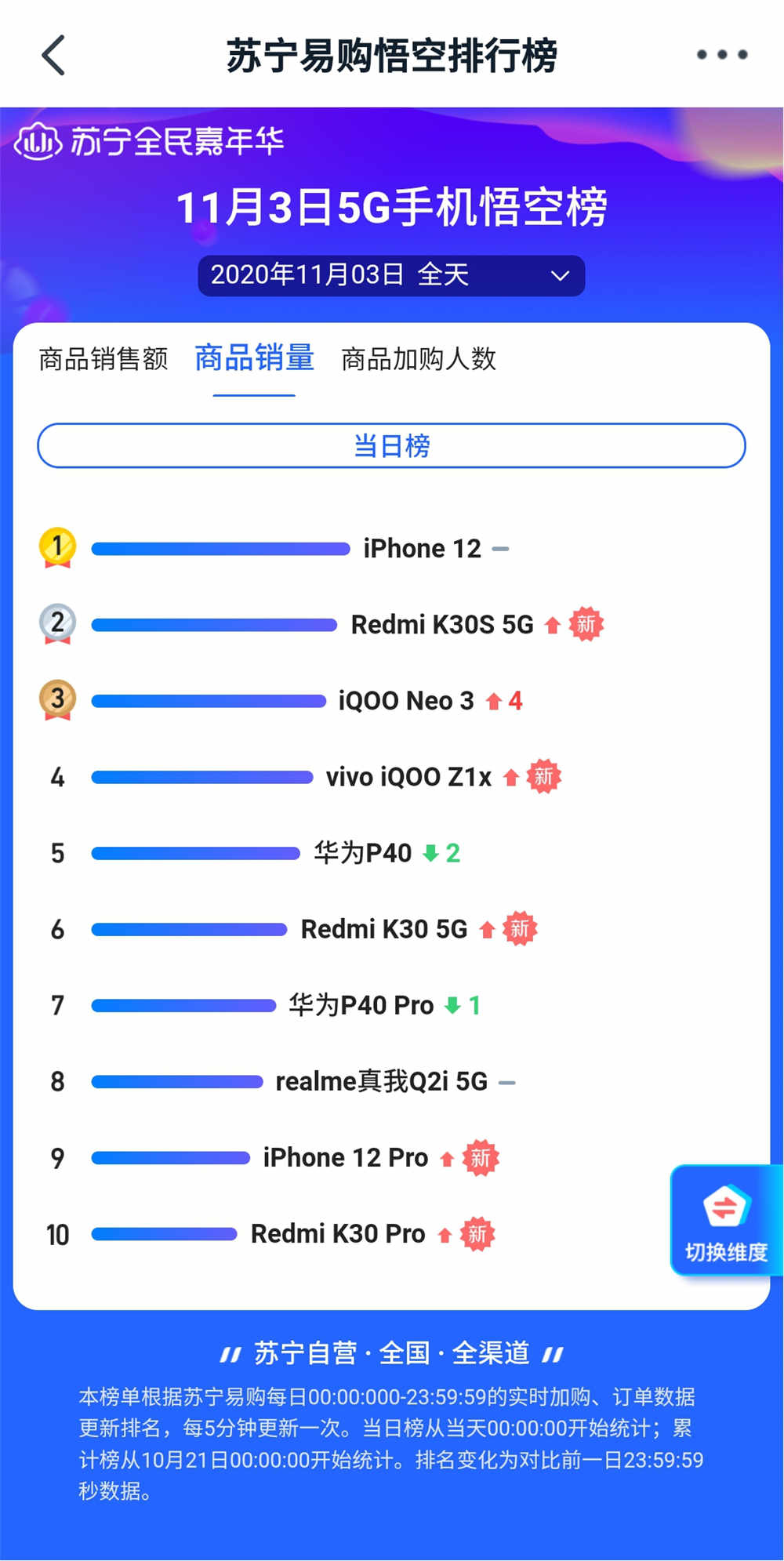This screenshot has height=1561, width=784.
Task: Open the iPhone 12 Pro entry
Action: pyautogui.click(x=345, y=1158)
